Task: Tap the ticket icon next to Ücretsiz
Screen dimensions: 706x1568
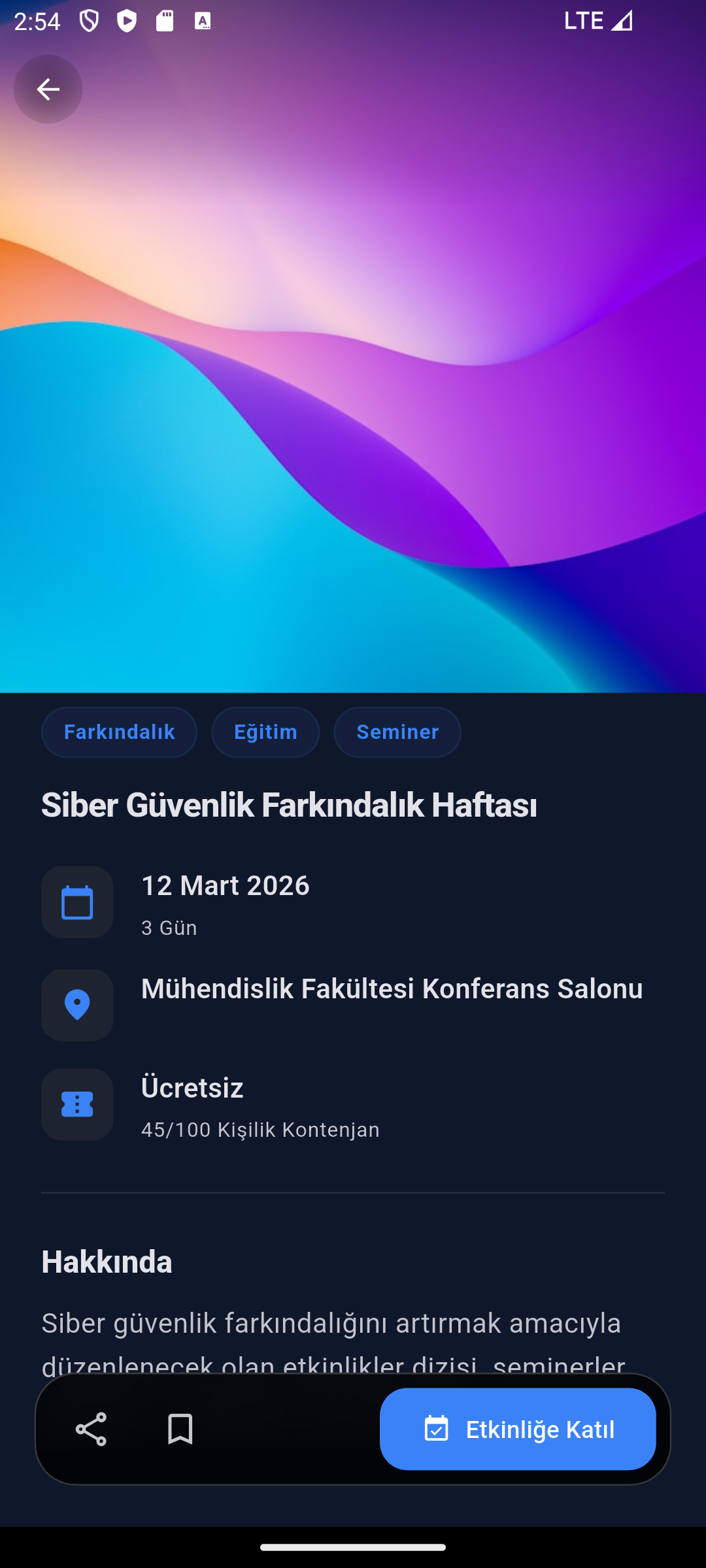Action: [76, 1104]
